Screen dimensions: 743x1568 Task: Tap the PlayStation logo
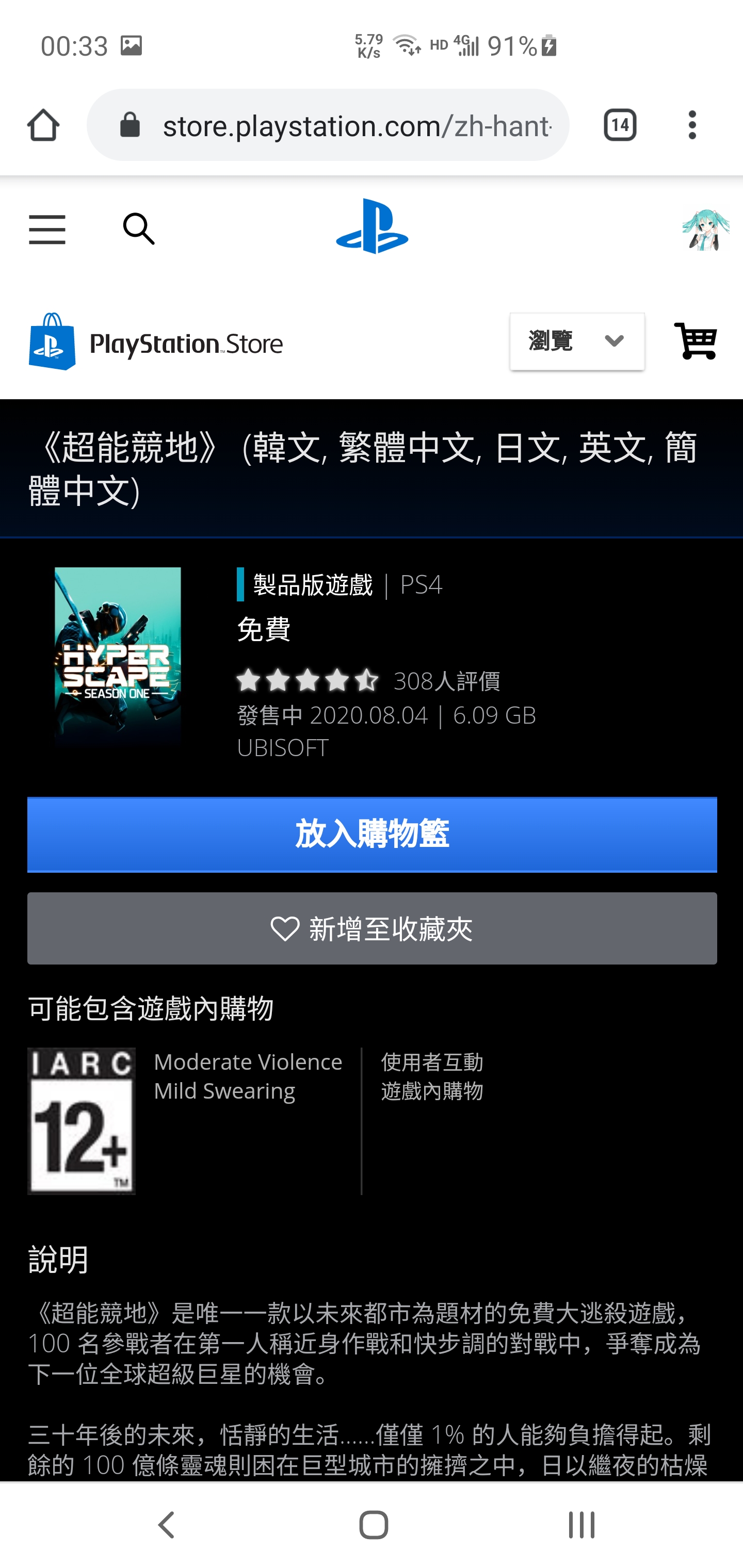tap(372, 226)
